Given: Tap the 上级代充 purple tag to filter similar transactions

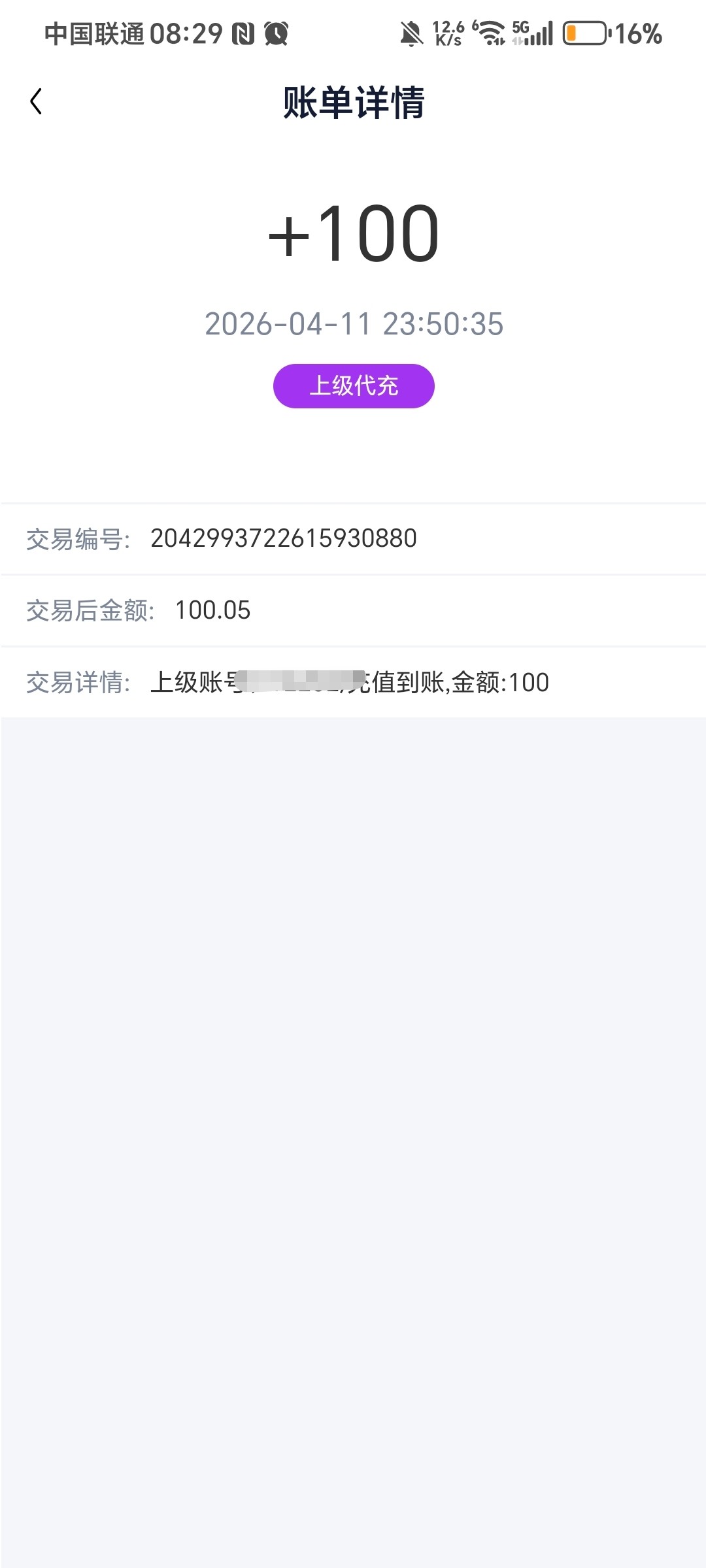Looking at the screenshot, I should (353, 387).
